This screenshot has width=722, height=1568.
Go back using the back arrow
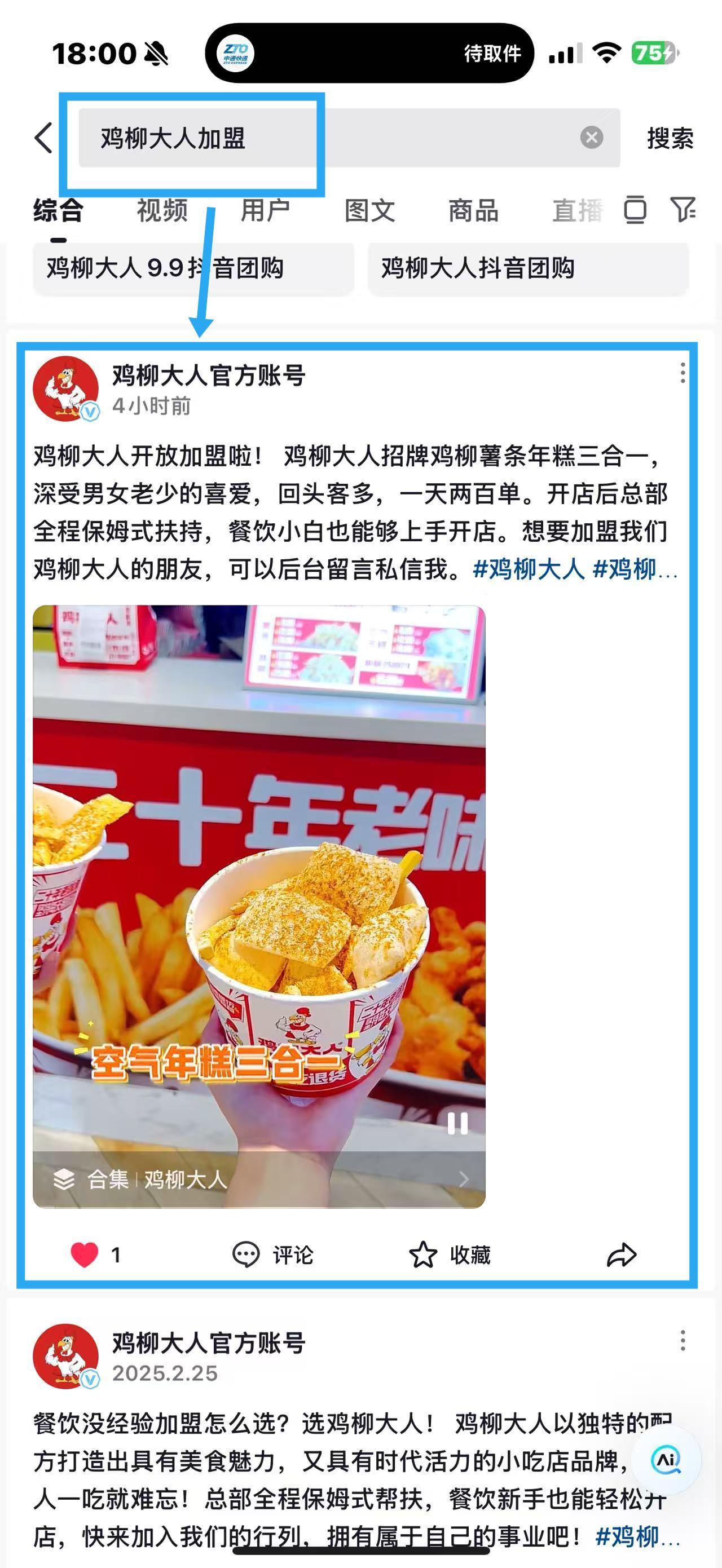click(x=44, y=138)
